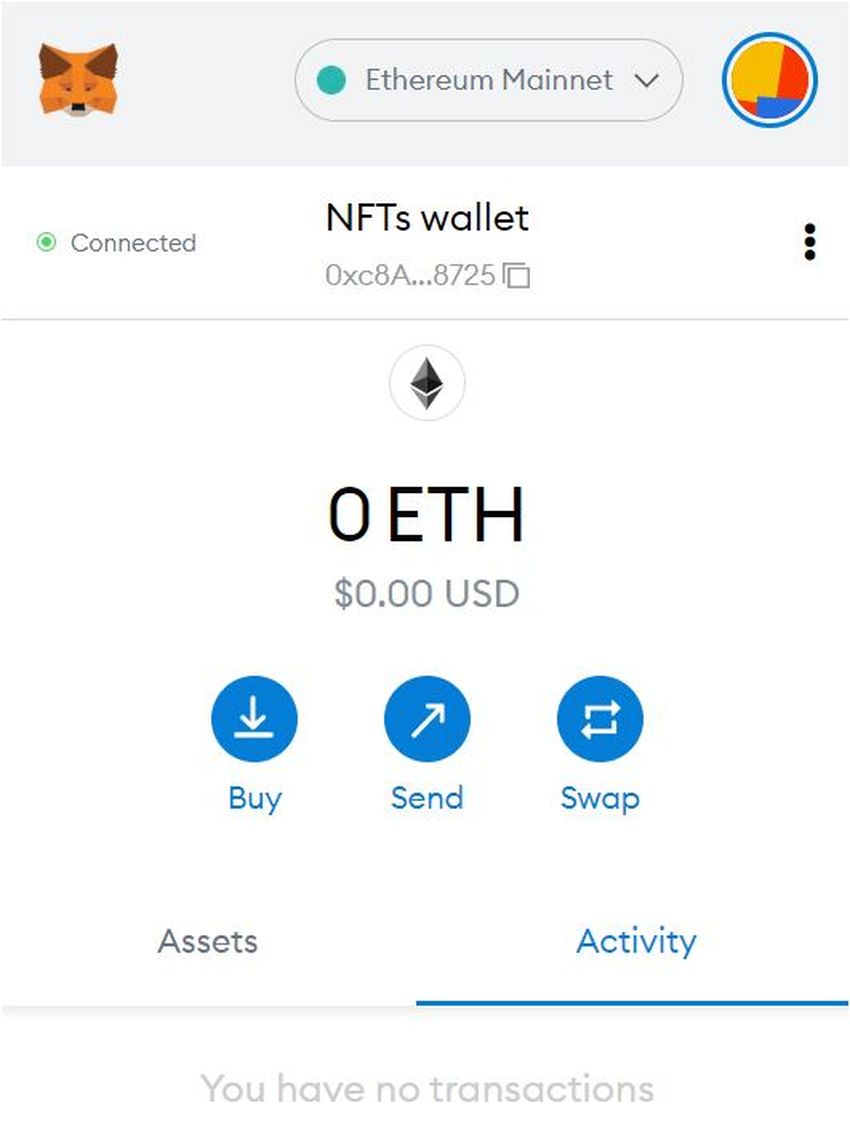Open the account avatar menu
The width and height of the screenshot is (850, 1145).
coord(769,80)
